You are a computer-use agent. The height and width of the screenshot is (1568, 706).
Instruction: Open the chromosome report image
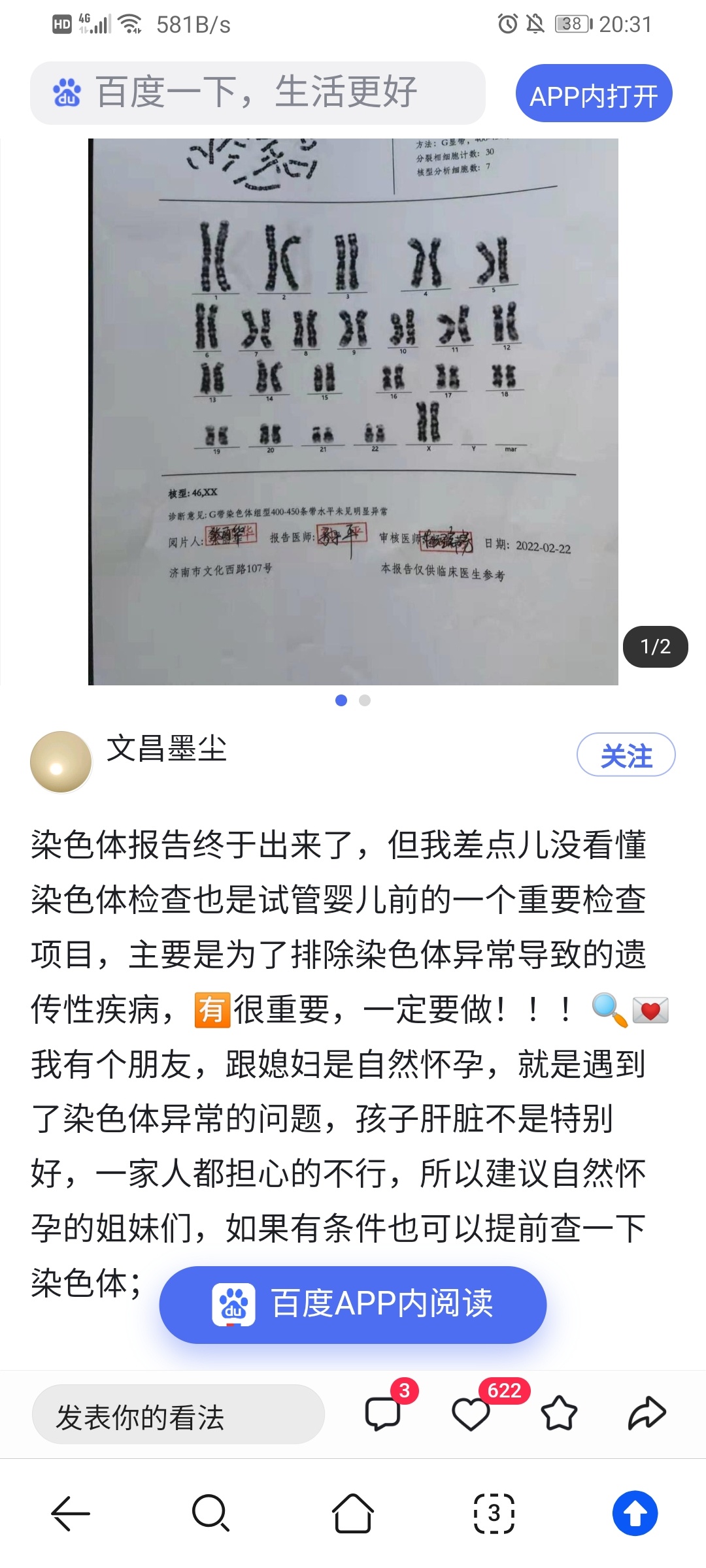(x=353, y=412)
